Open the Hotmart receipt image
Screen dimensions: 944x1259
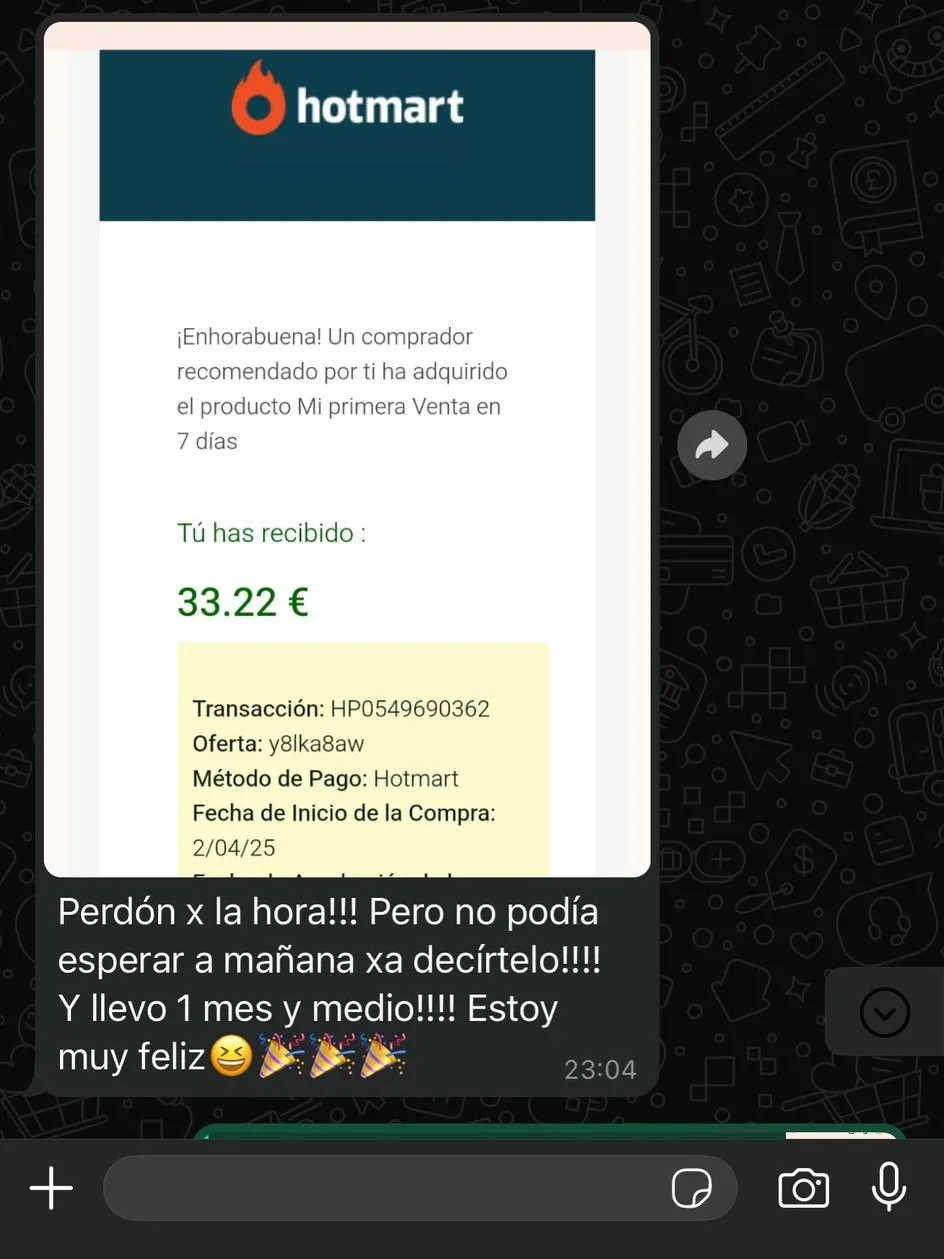pyautogui.click(x=347, y=450)
